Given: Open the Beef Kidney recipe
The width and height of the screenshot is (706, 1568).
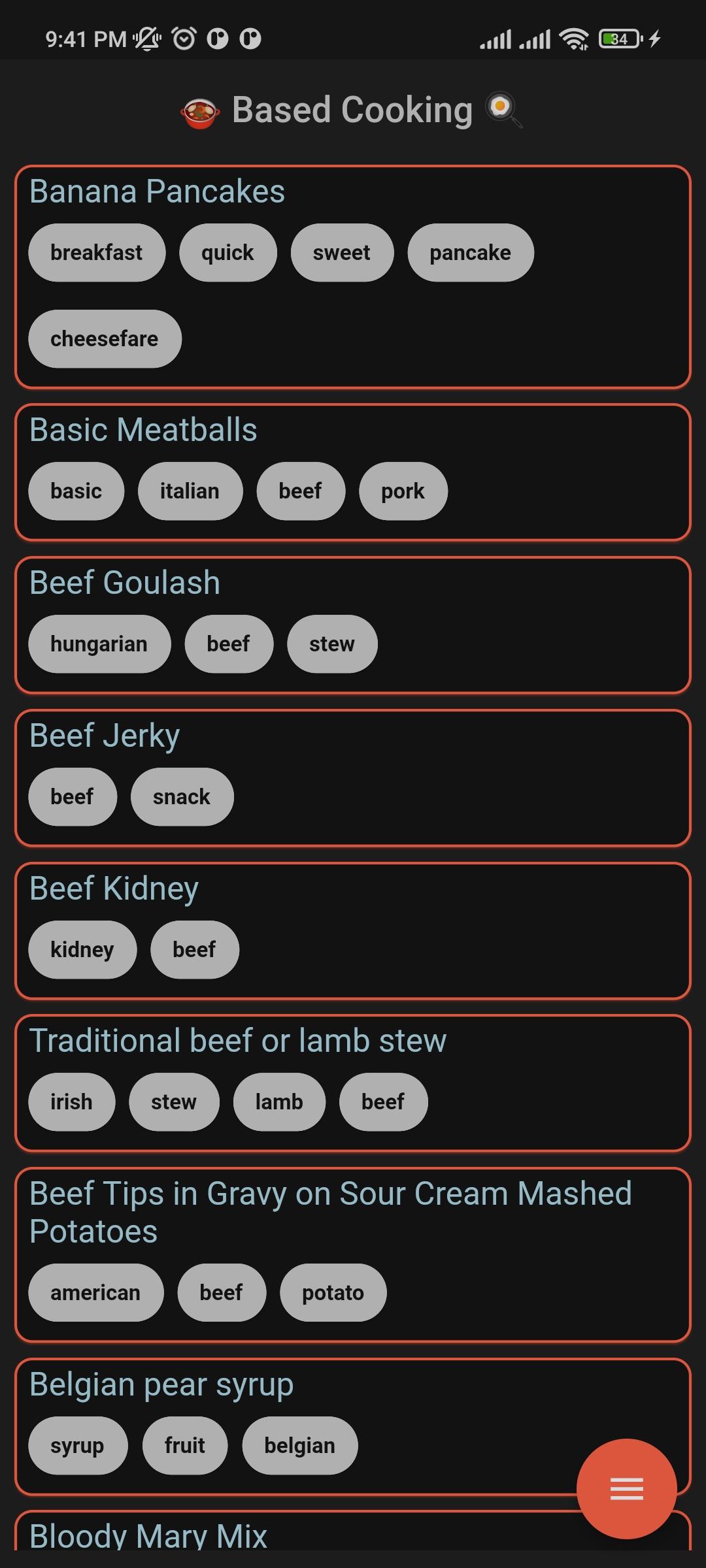Looking at the screenshot, I should point(114,889).
